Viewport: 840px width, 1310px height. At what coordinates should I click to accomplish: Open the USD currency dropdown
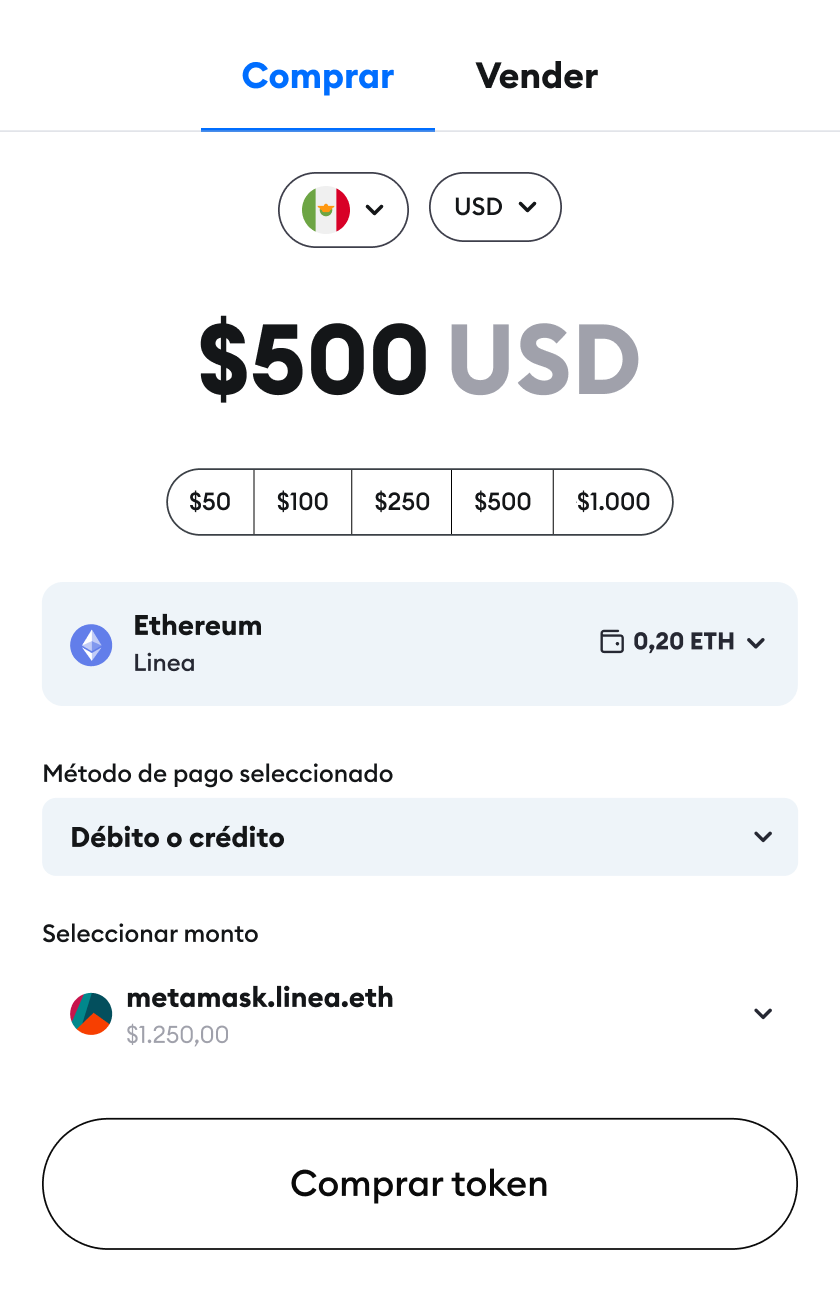tap(495, 207)
